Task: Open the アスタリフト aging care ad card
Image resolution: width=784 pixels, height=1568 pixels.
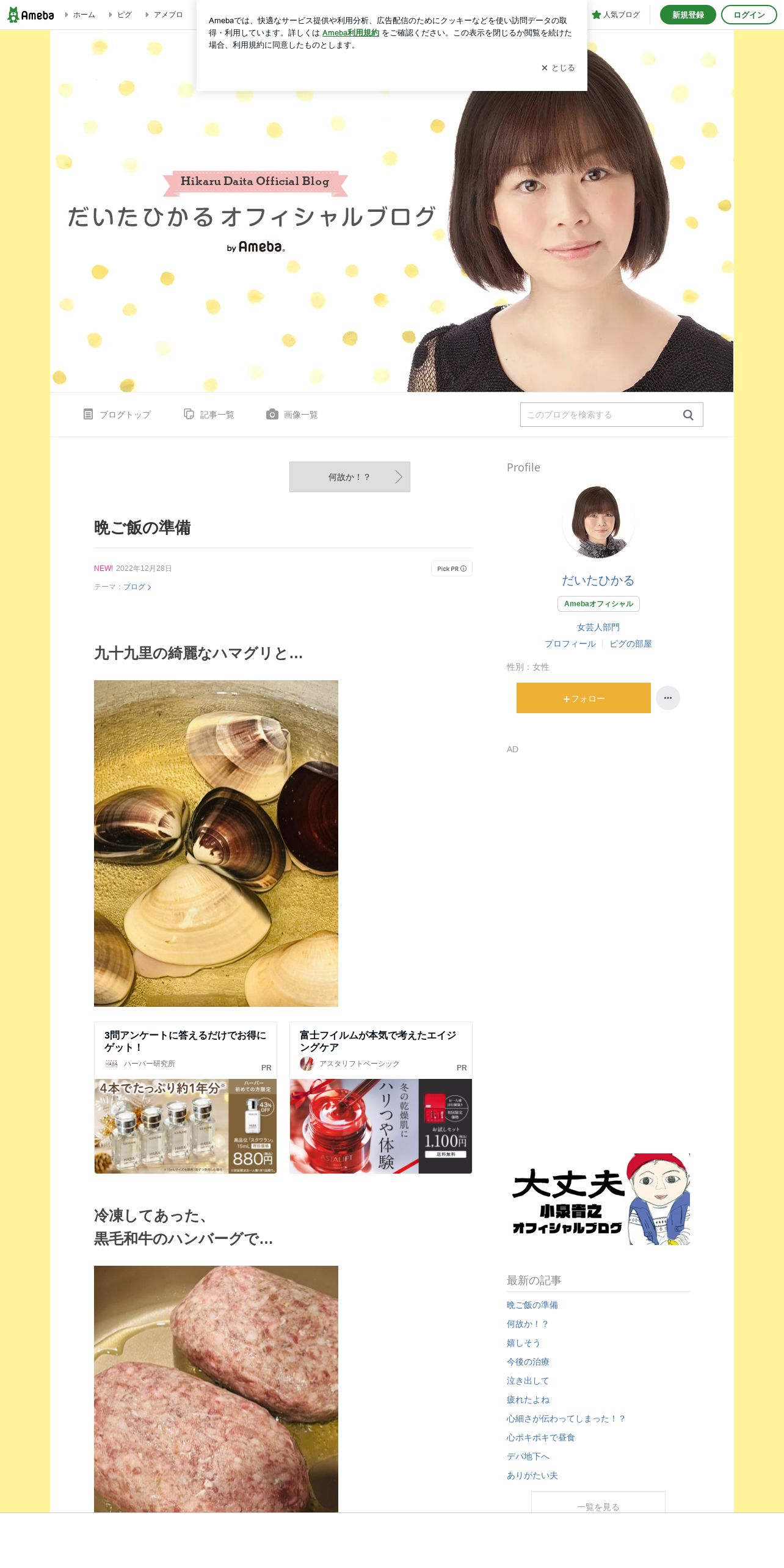Action: point(380,1097)
